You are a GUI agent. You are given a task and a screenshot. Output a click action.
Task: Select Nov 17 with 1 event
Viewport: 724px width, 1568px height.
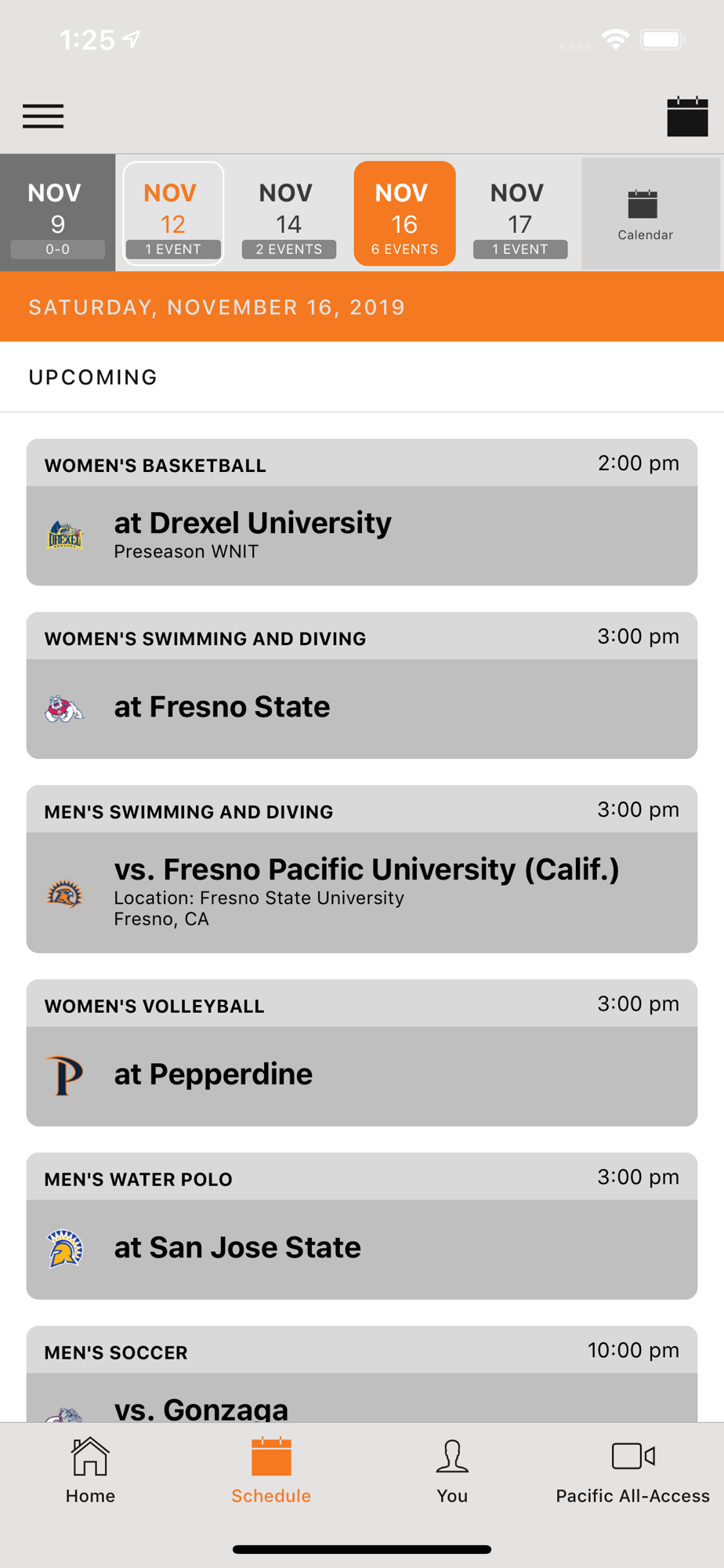(x=519, y=213)
